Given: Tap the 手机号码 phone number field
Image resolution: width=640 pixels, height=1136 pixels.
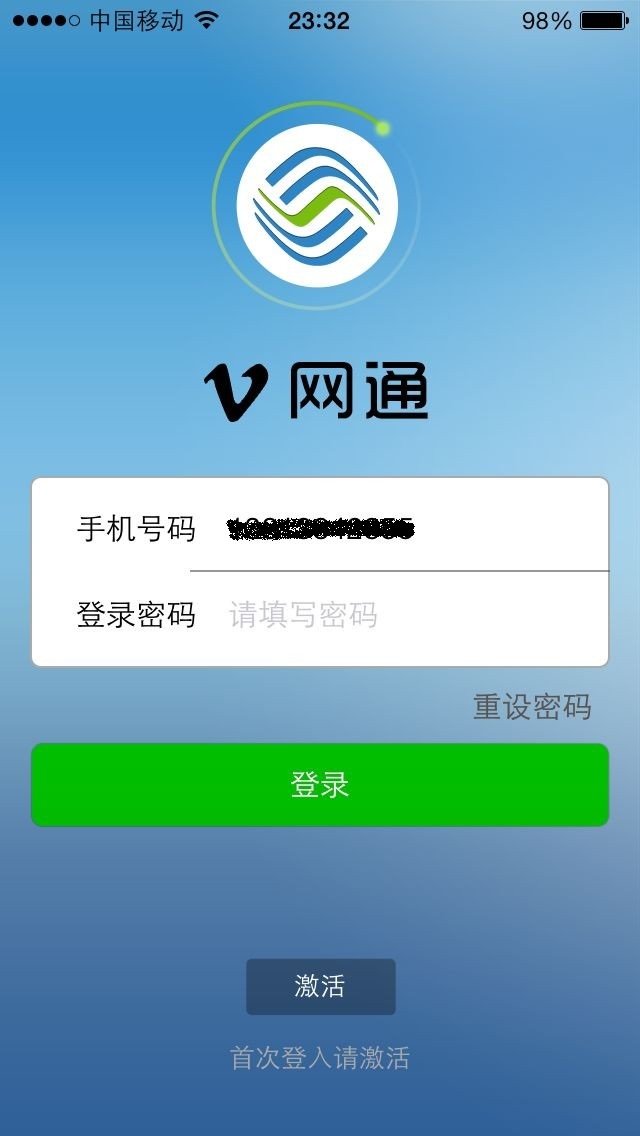Looking at the screenshot, I should coord(400,528).
